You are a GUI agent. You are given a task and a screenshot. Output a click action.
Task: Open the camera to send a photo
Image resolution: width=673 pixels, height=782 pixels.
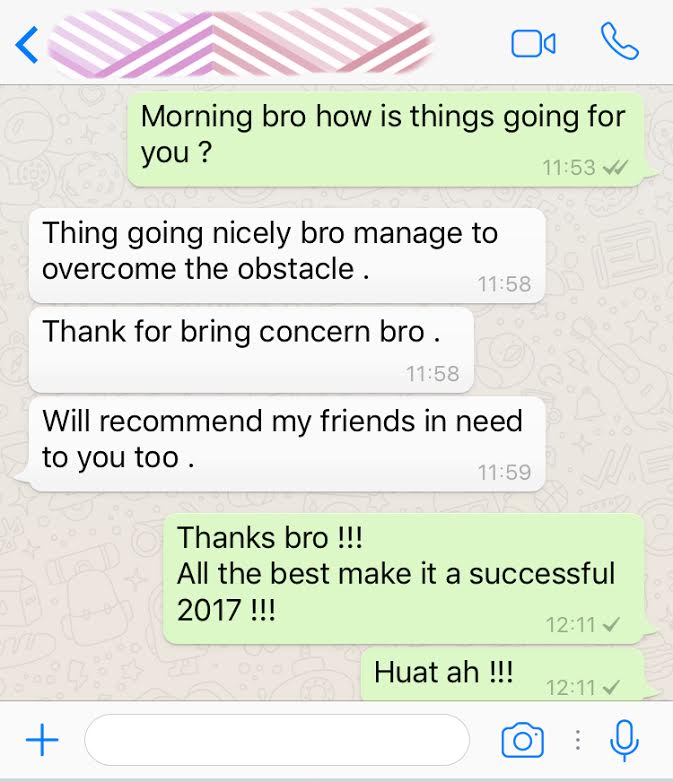pos(522,741)
